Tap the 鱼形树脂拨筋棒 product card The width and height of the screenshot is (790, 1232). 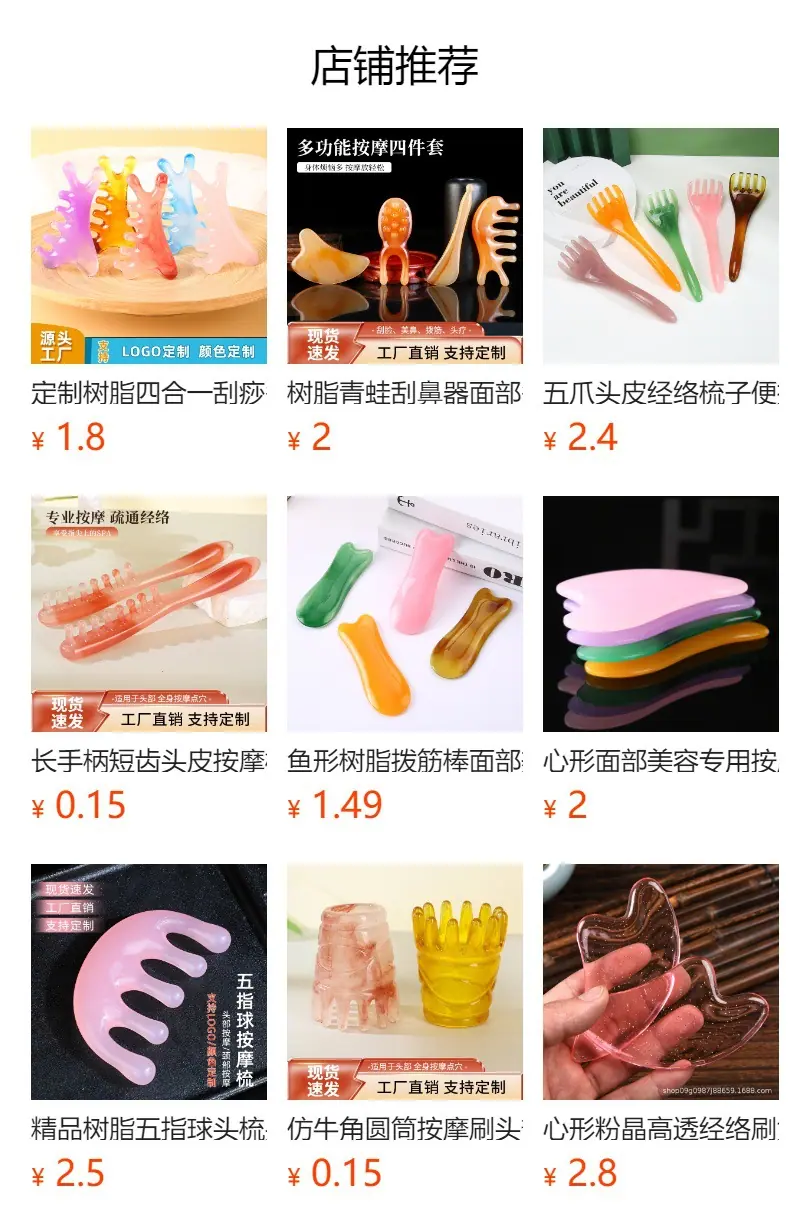405,660
